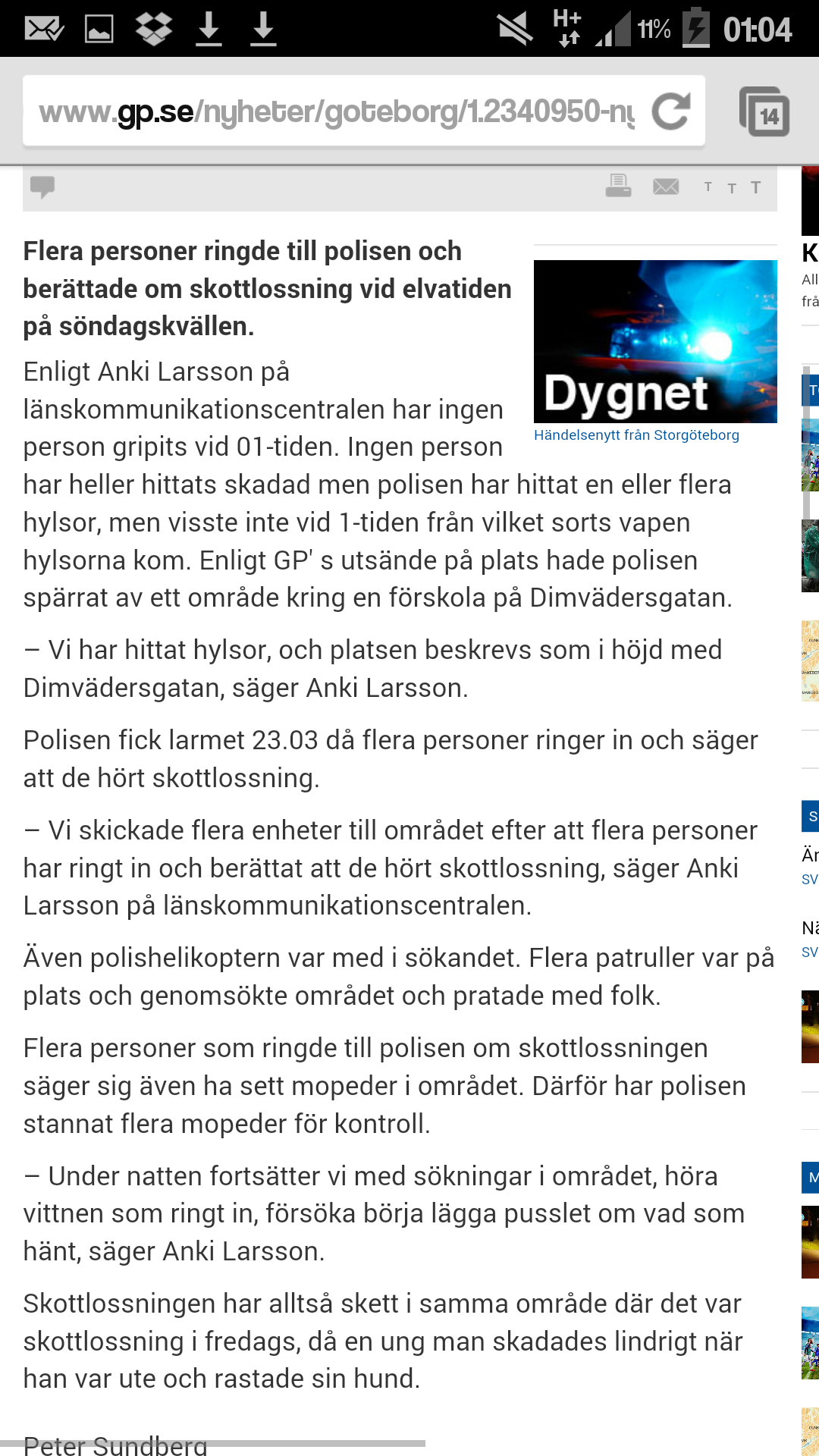Viewport: 819px width, 1456px height.
Task: Select the smallest text size
Action: tap(708, 187)
